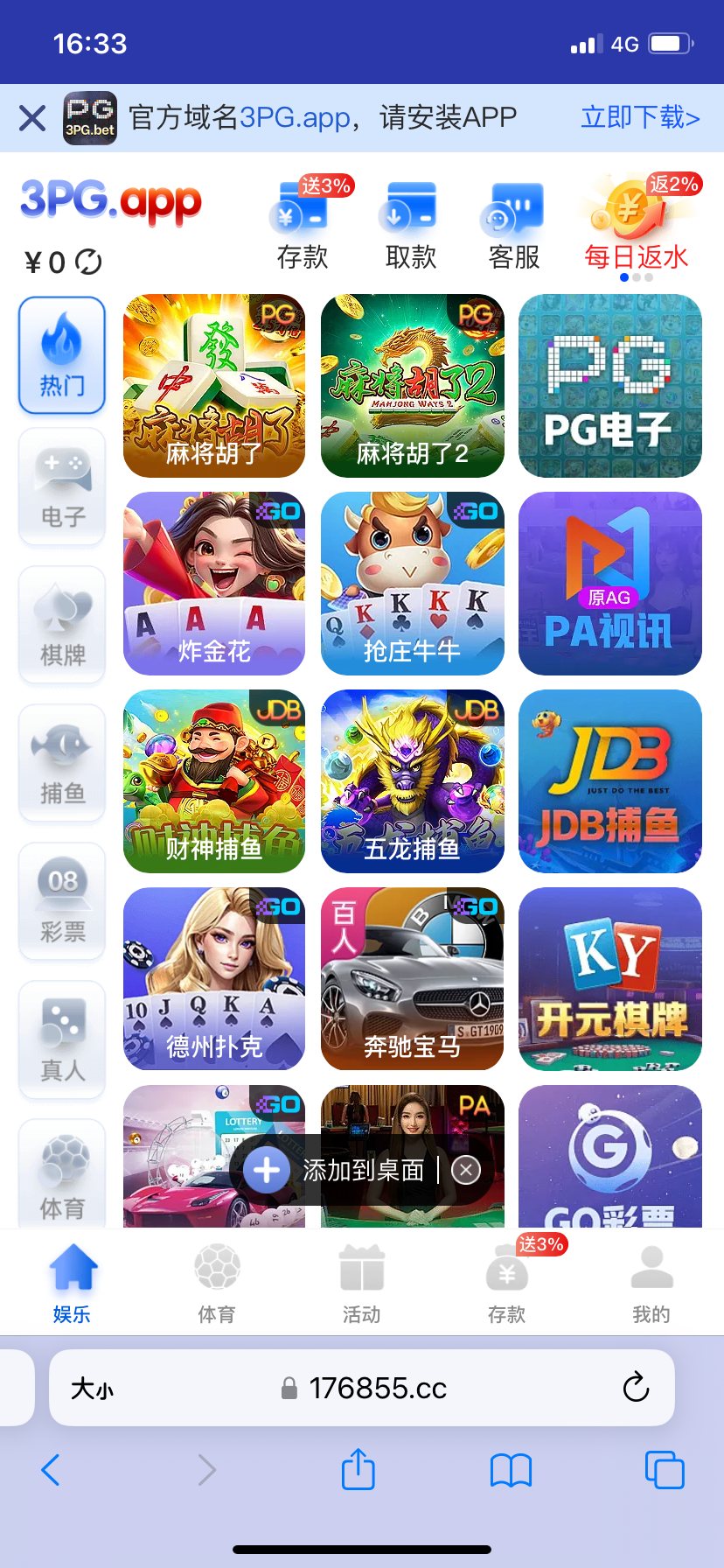Switch to 捕鱼 category
This screenshot has height=1568, width=724.
(x=62, y=763)
